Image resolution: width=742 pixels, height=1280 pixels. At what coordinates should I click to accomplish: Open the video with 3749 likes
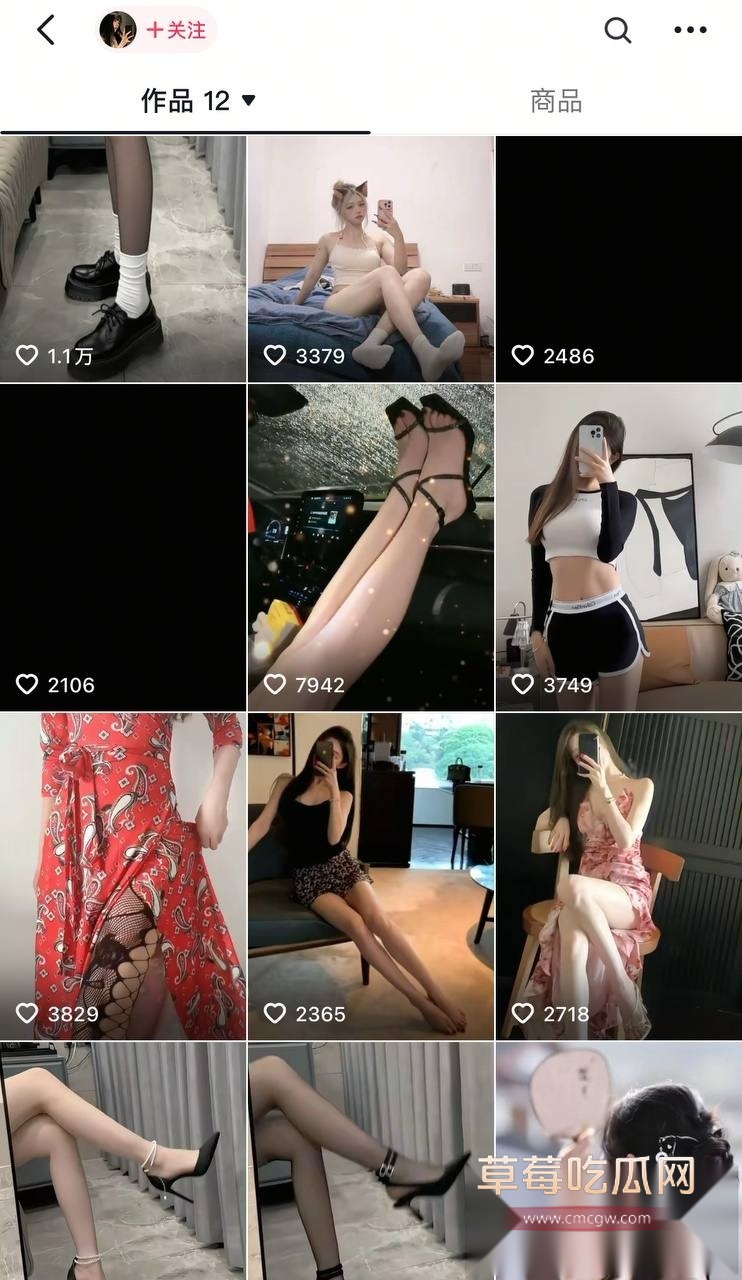[618, 546]
